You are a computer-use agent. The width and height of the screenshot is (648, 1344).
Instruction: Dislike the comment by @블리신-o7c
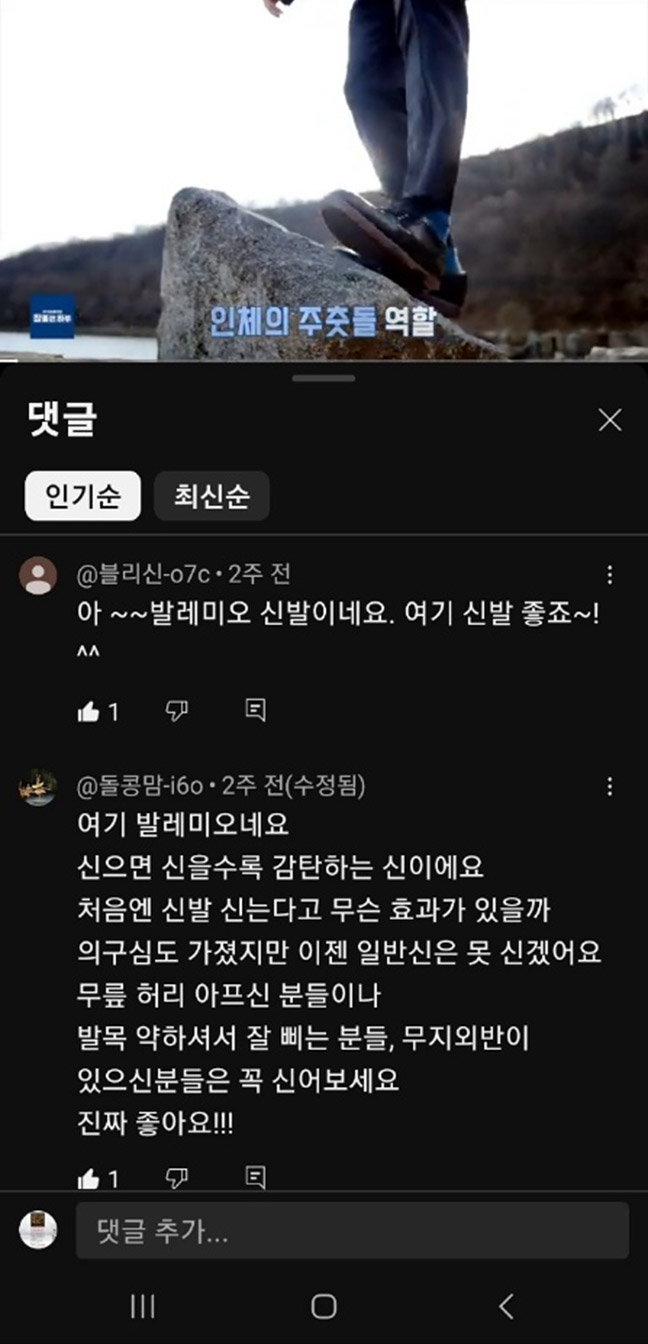pyautogui.click(x=177, y=711)
